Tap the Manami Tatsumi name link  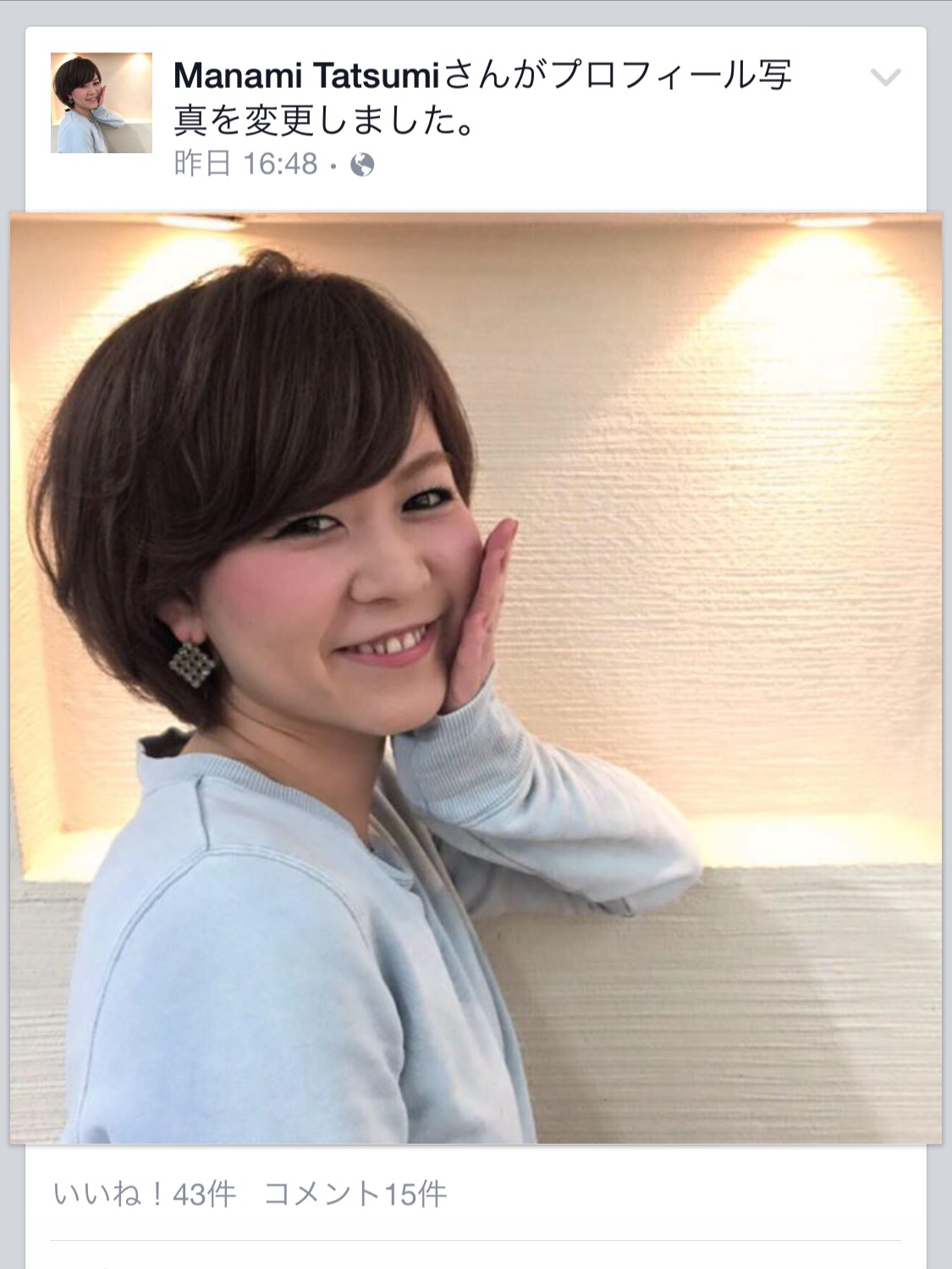pyautogui.click(x=306, y=76)
